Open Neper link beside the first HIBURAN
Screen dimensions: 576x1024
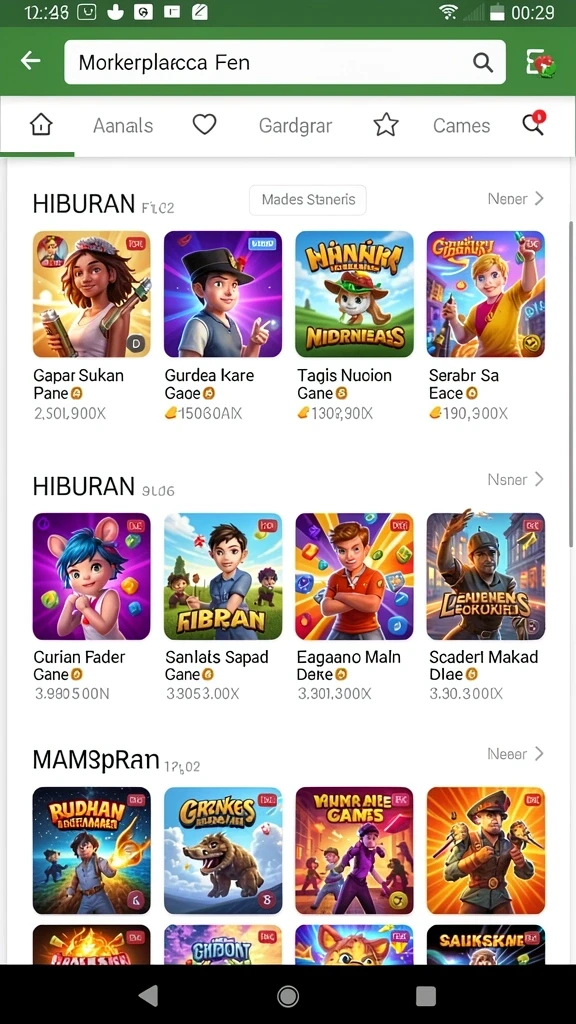(515, 199)
